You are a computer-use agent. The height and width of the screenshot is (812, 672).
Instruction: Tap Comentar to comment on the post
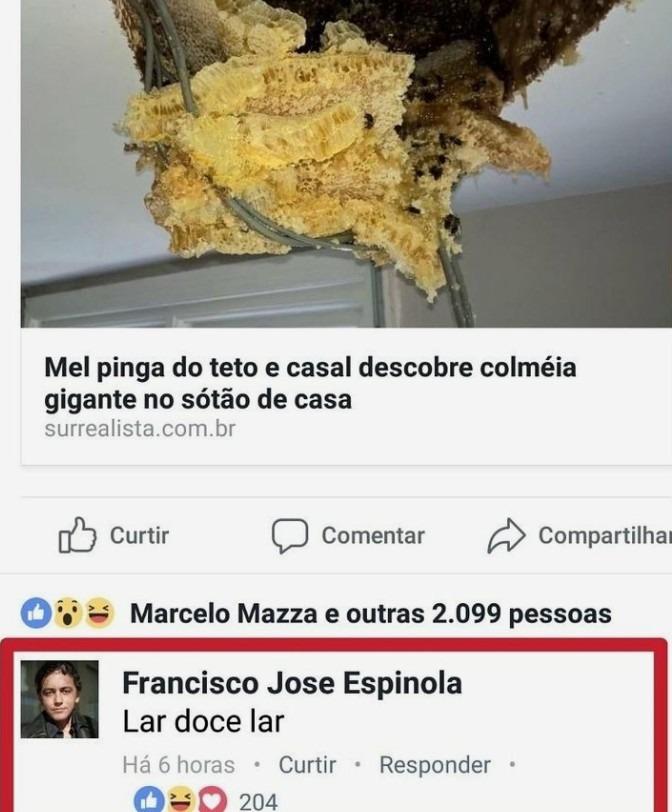[348, 536]
